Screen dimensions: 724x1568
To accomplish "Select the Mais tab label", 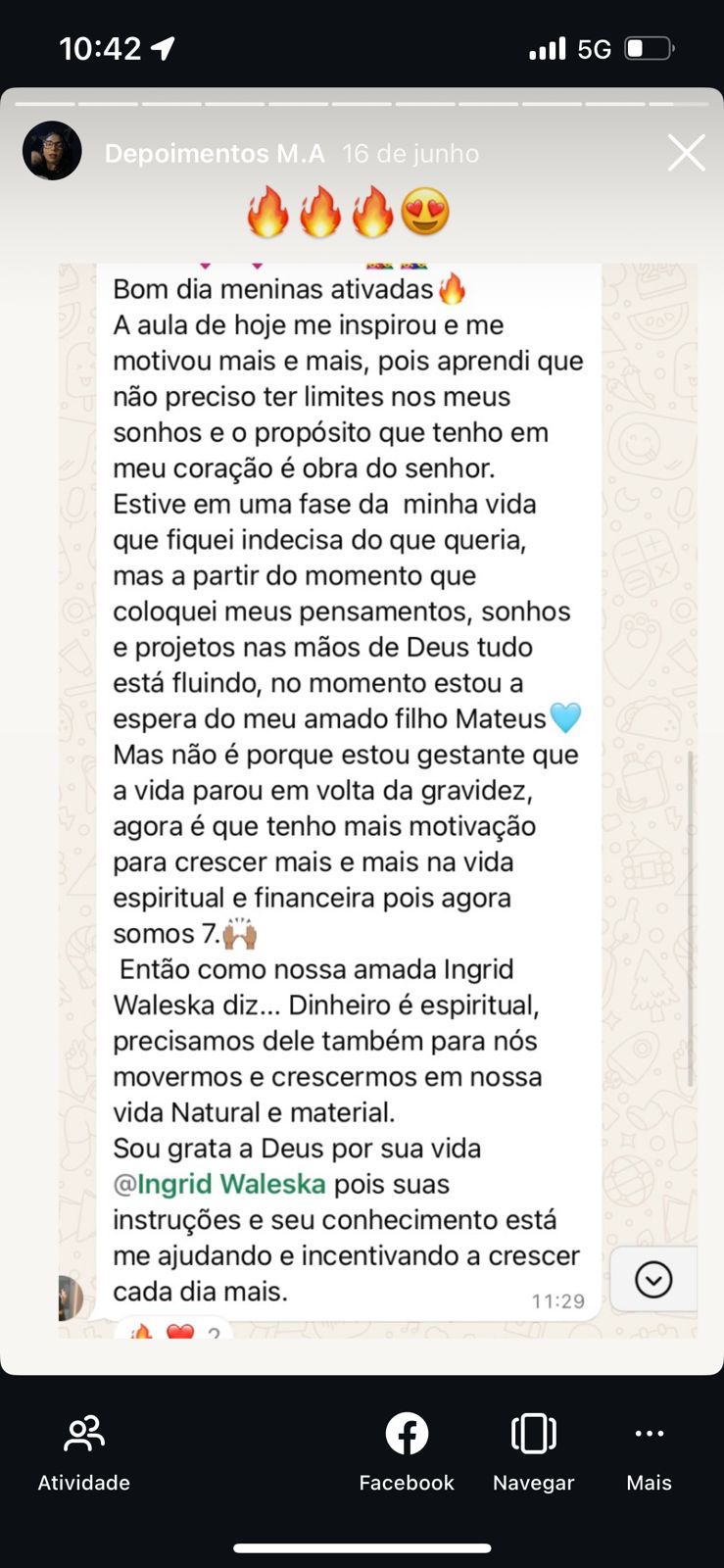I will (x=649, y=1483).
